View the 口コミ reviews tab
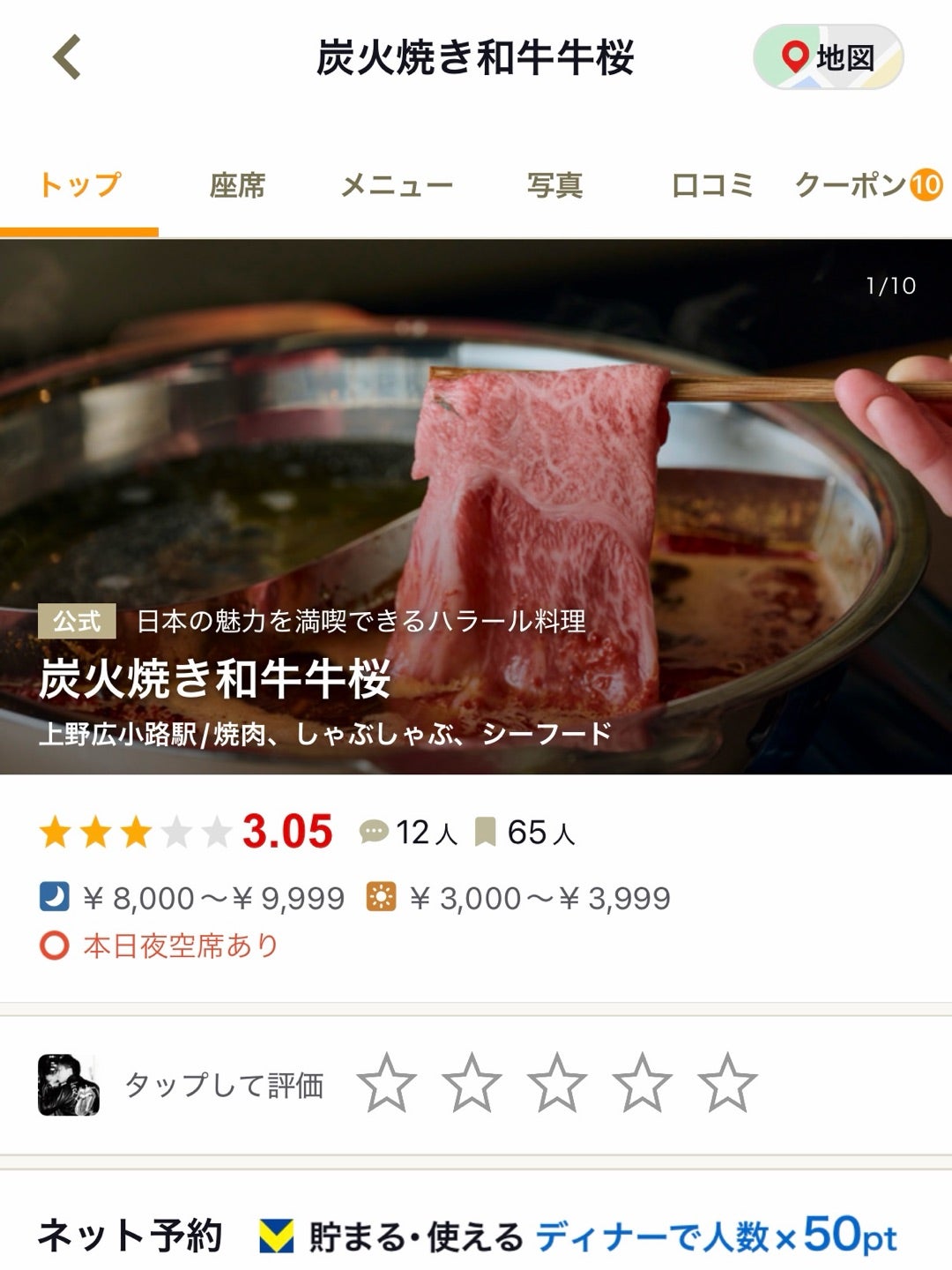Screen dimensions: 952x1270 [x=712, y=185]
